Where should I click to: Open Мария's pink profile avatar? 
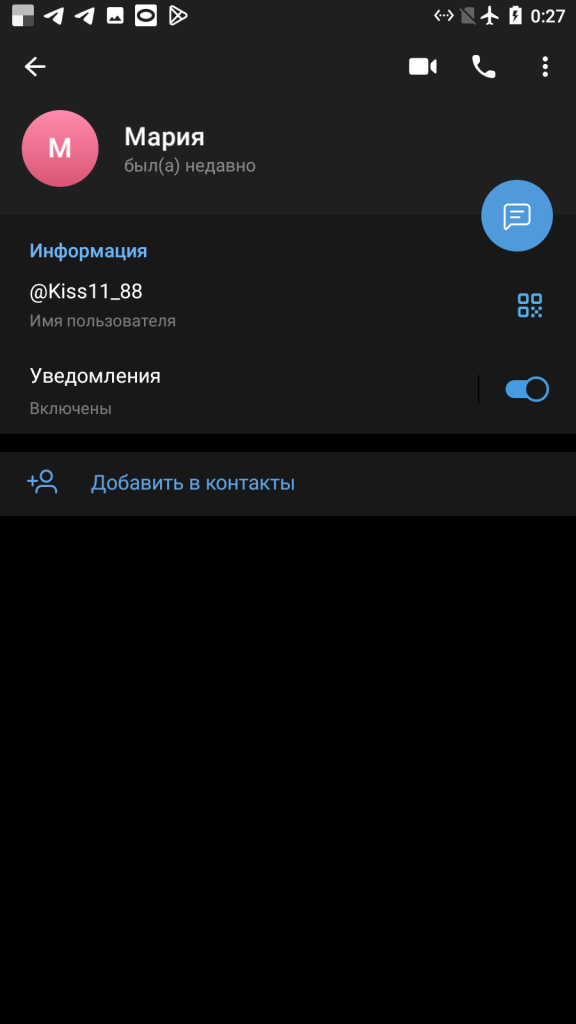60,148
